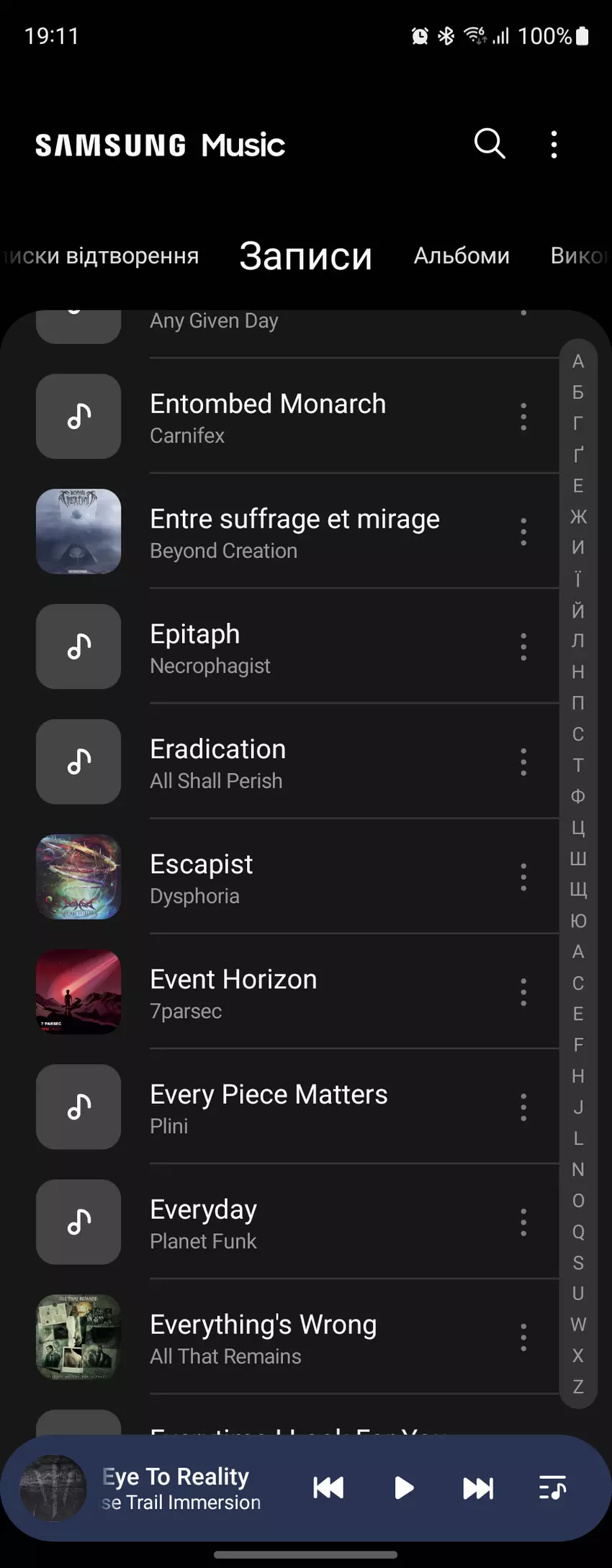Open the search icon in Samsung Music
The height and width of the screenshot is (1568, 612).
(x=490, y=144)
